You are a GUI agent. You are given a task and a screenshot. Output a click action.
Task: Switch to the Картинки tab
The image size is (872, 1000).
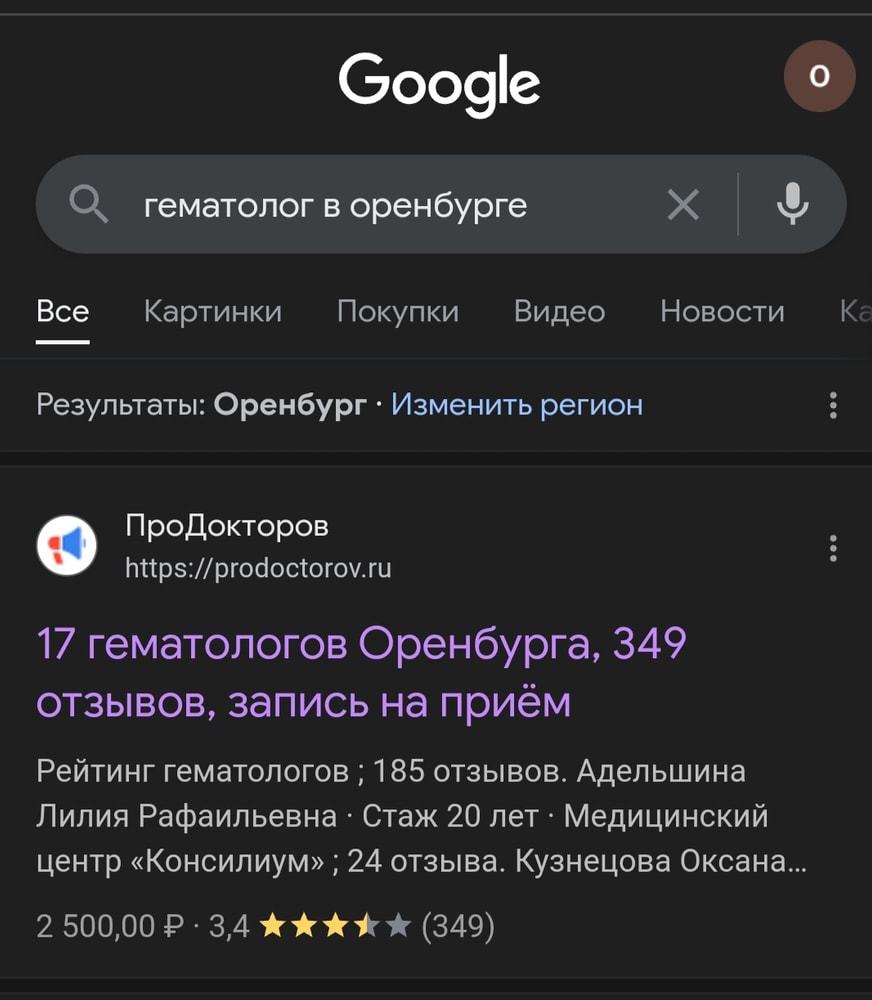pos(213,311)
